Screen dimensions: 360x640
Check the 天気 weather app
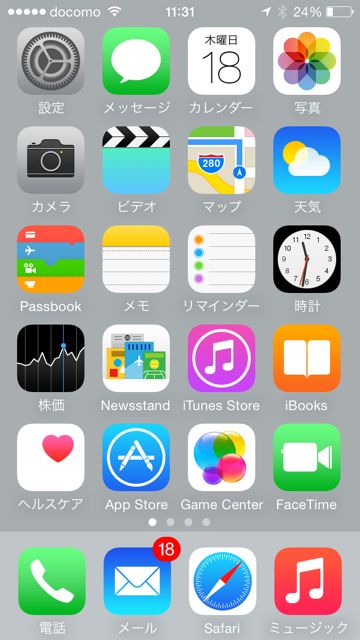307,160
